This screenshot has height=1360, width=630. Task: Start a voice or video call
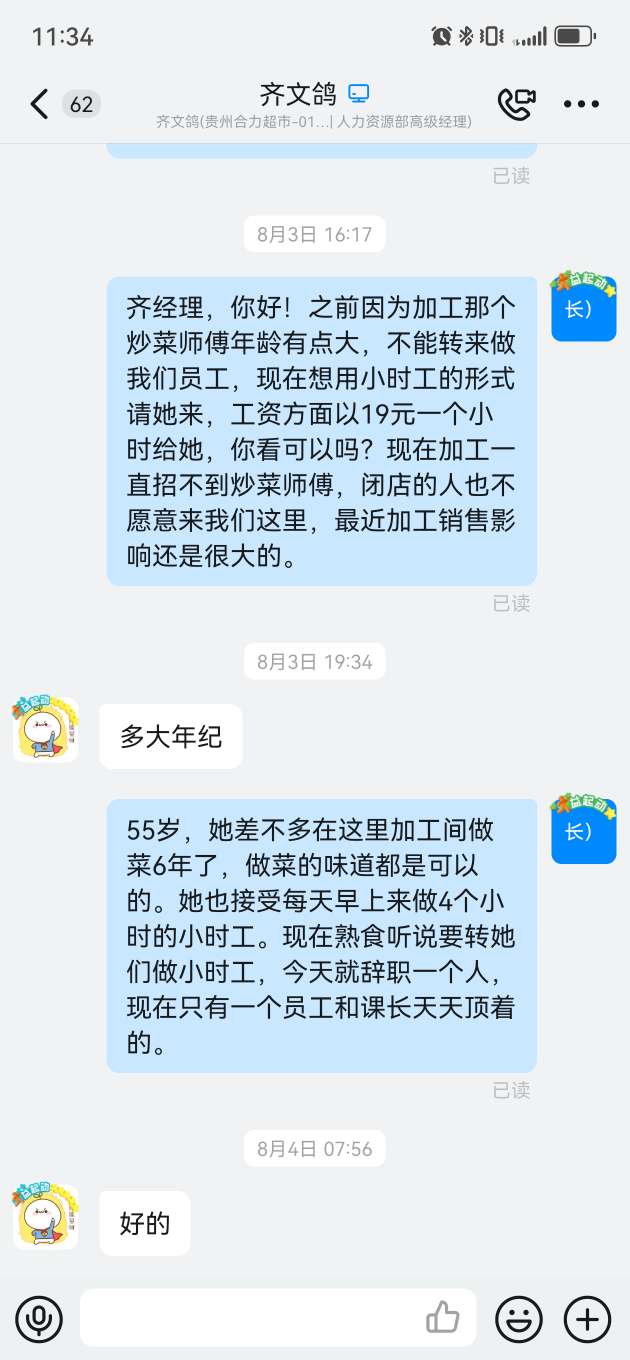[516, 104]
